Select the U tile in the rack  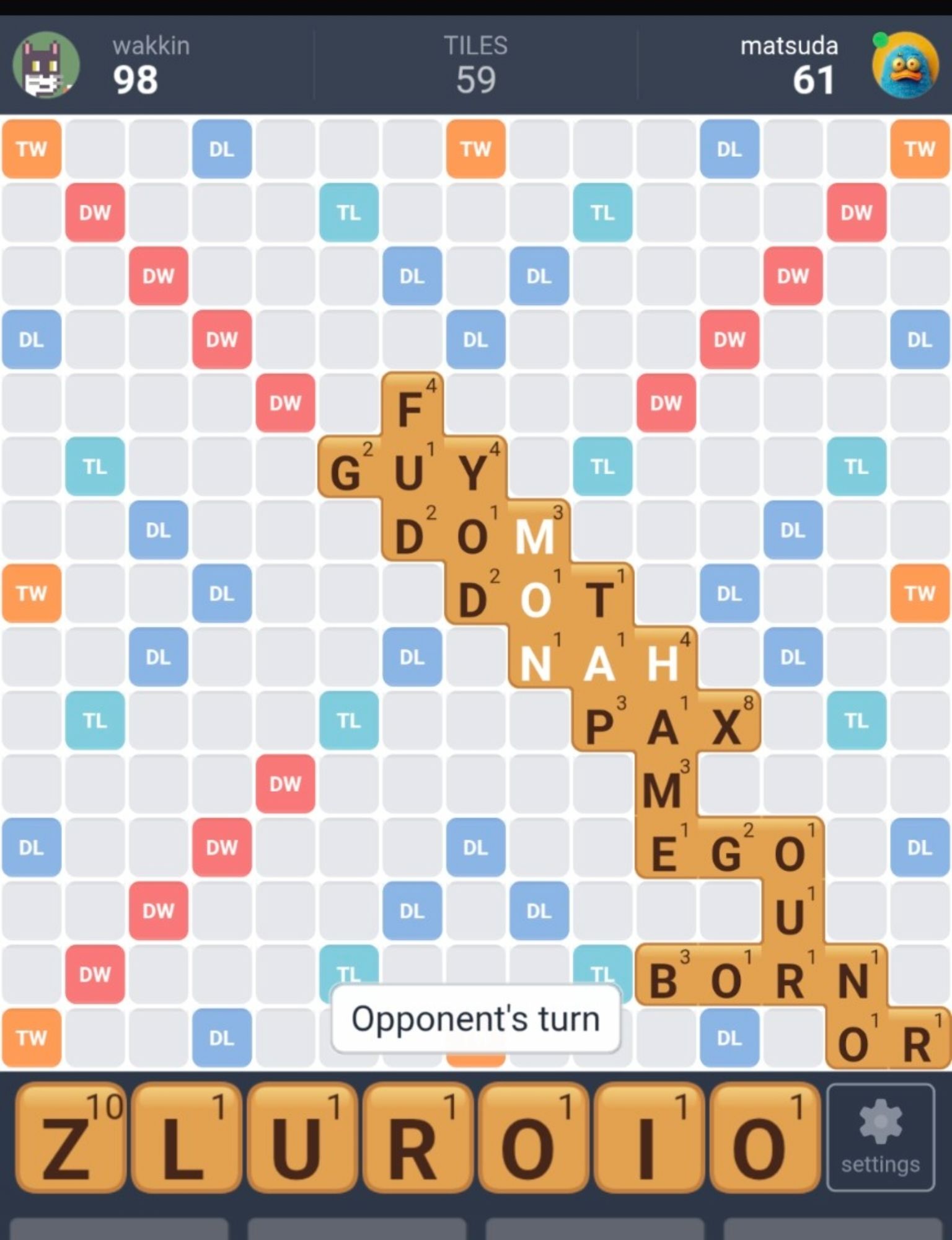tap(301, 1138)
